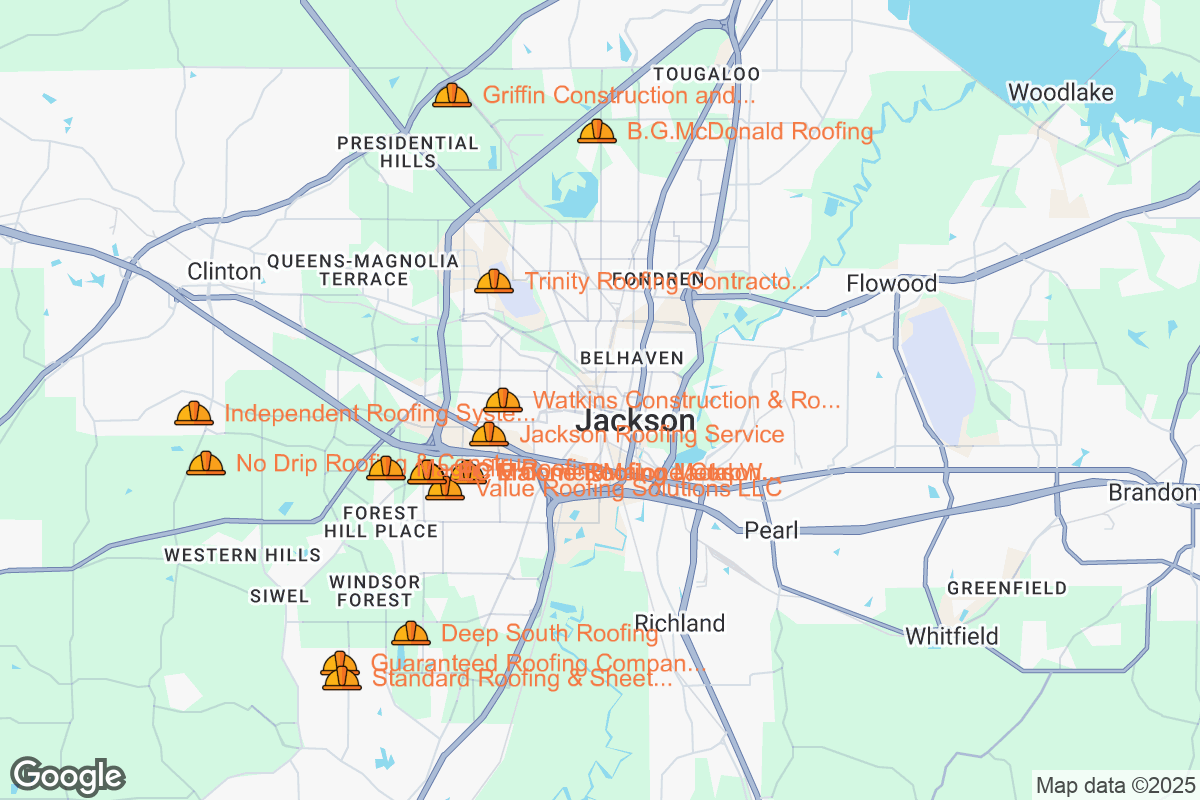Image resolution: width=1200 pixels, height=800 pixels.
Task: Open Watkins Construction & Roofing pin
Action: coord(503,401)
